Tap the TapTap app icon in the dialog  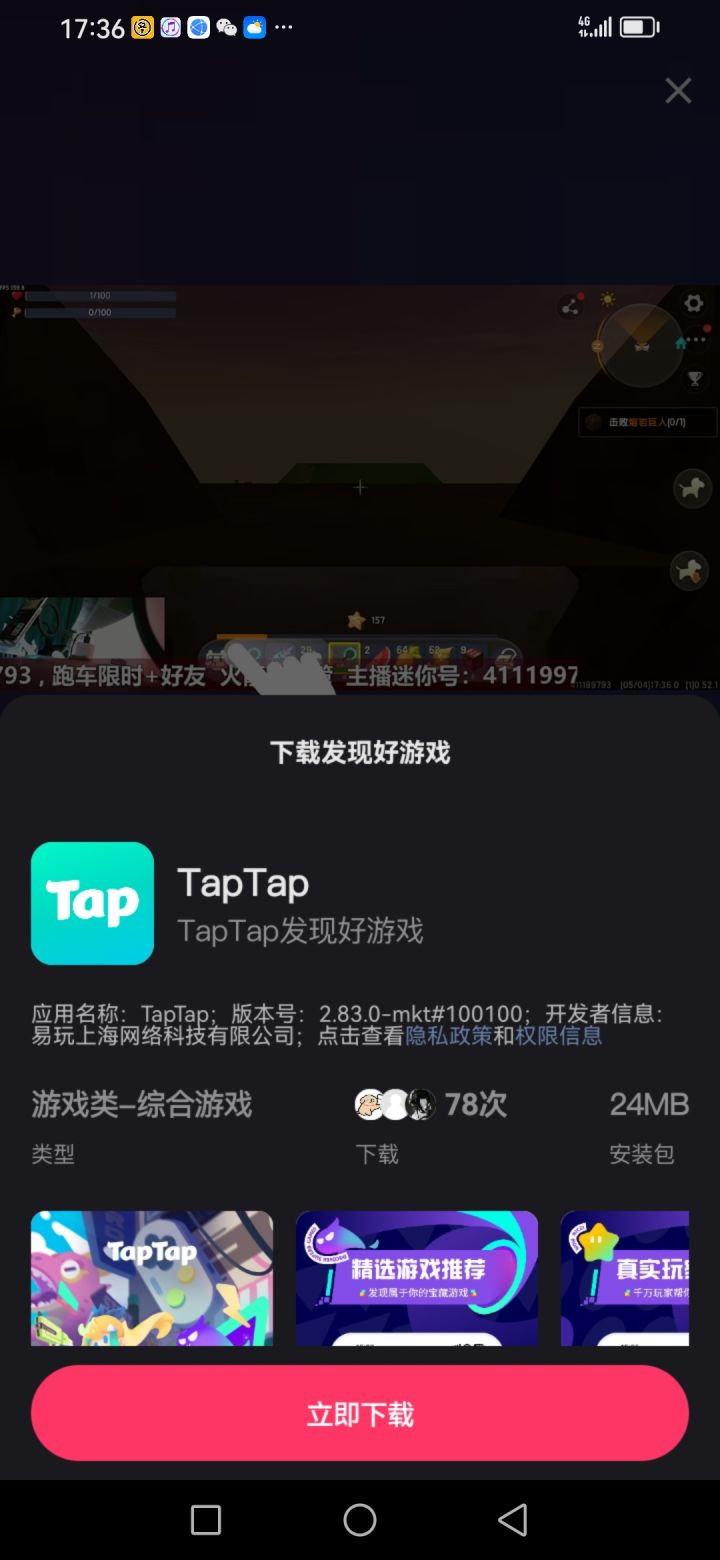coord(92,903)
